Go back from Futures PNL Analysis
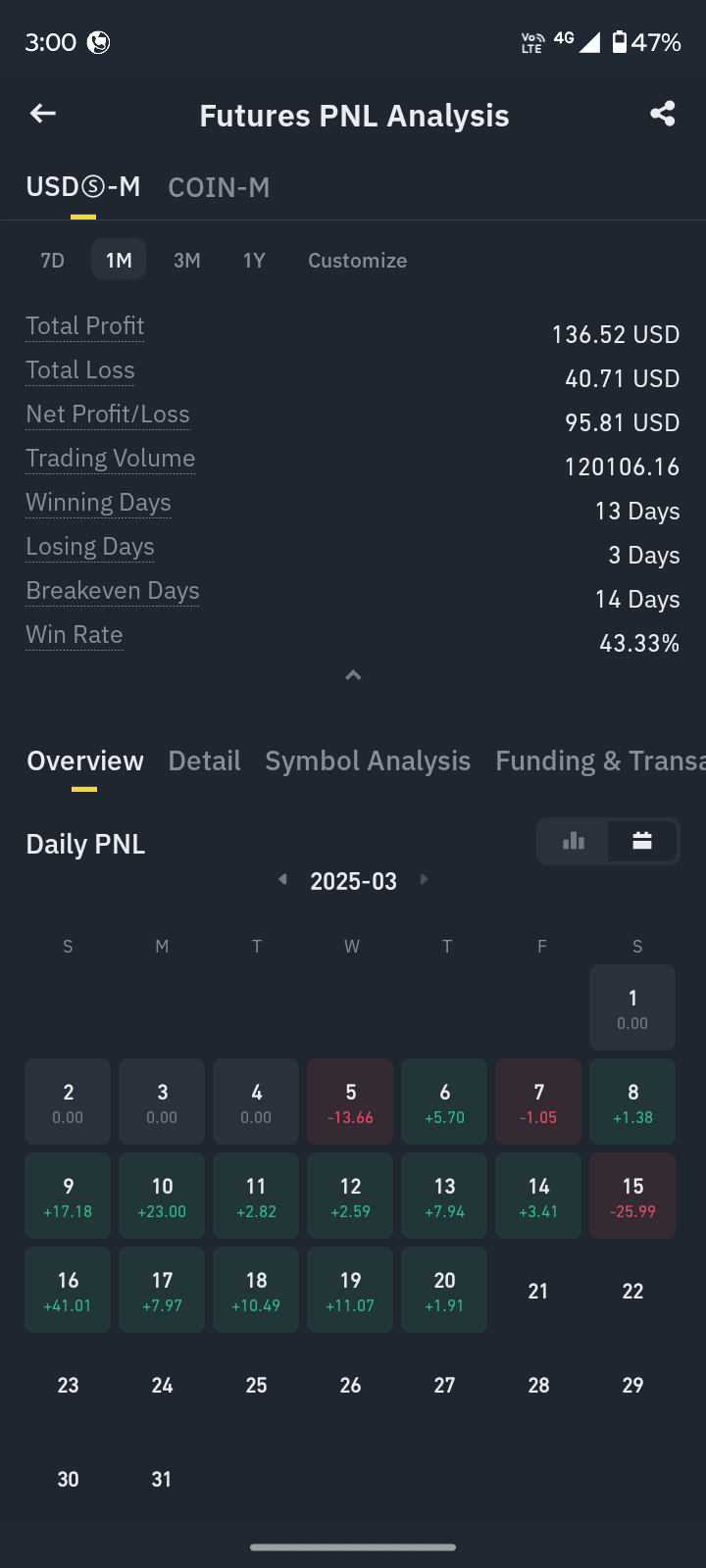The width and height of the screenshot is (706, 1568). tap(43, 115)
